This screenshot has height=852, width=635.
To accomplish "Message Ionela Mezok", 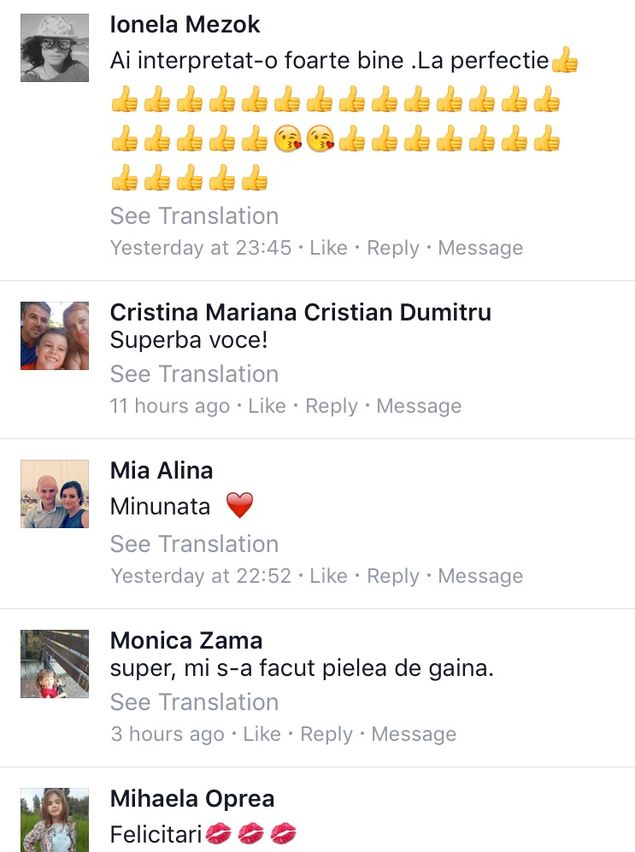I will 480,248.
